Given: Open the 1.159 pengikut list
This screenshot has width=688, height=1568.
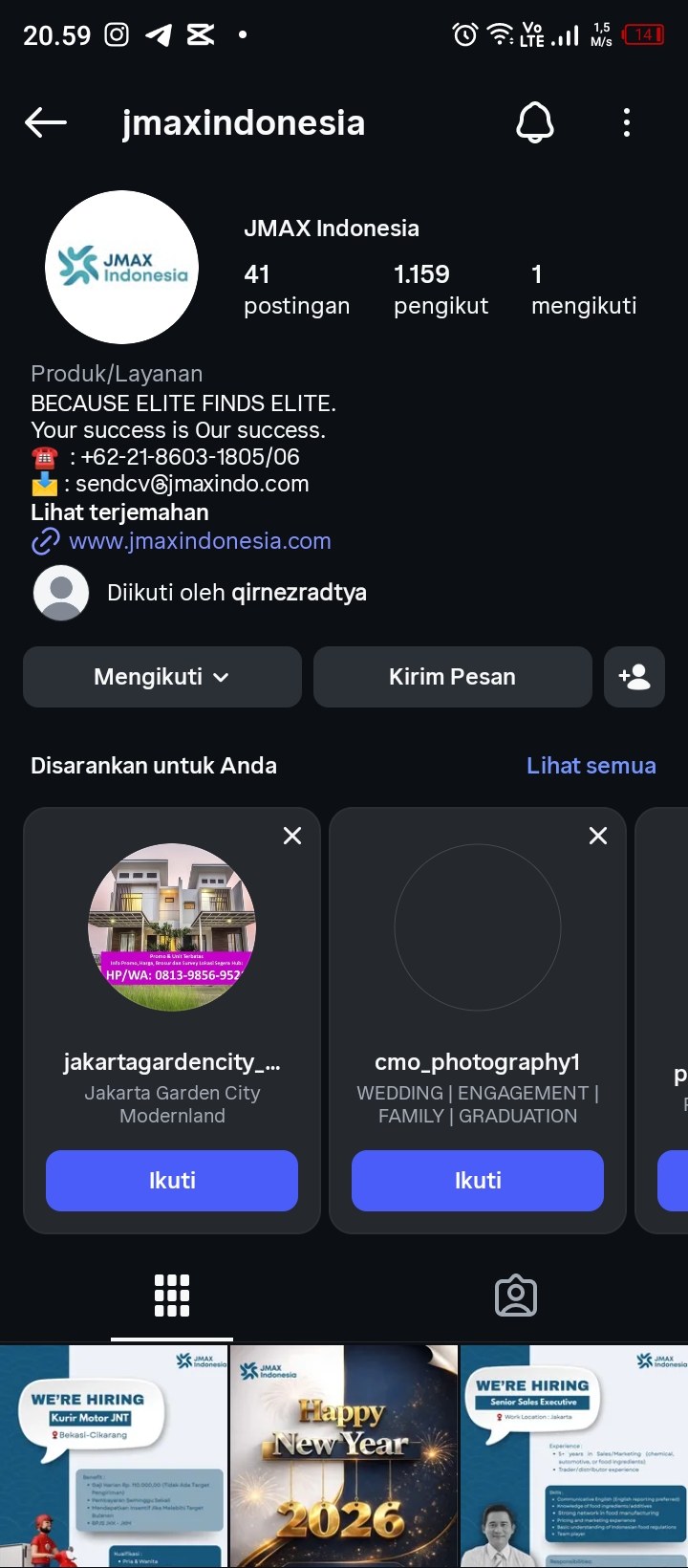Looking at the screenshot, I should point(441,289).
